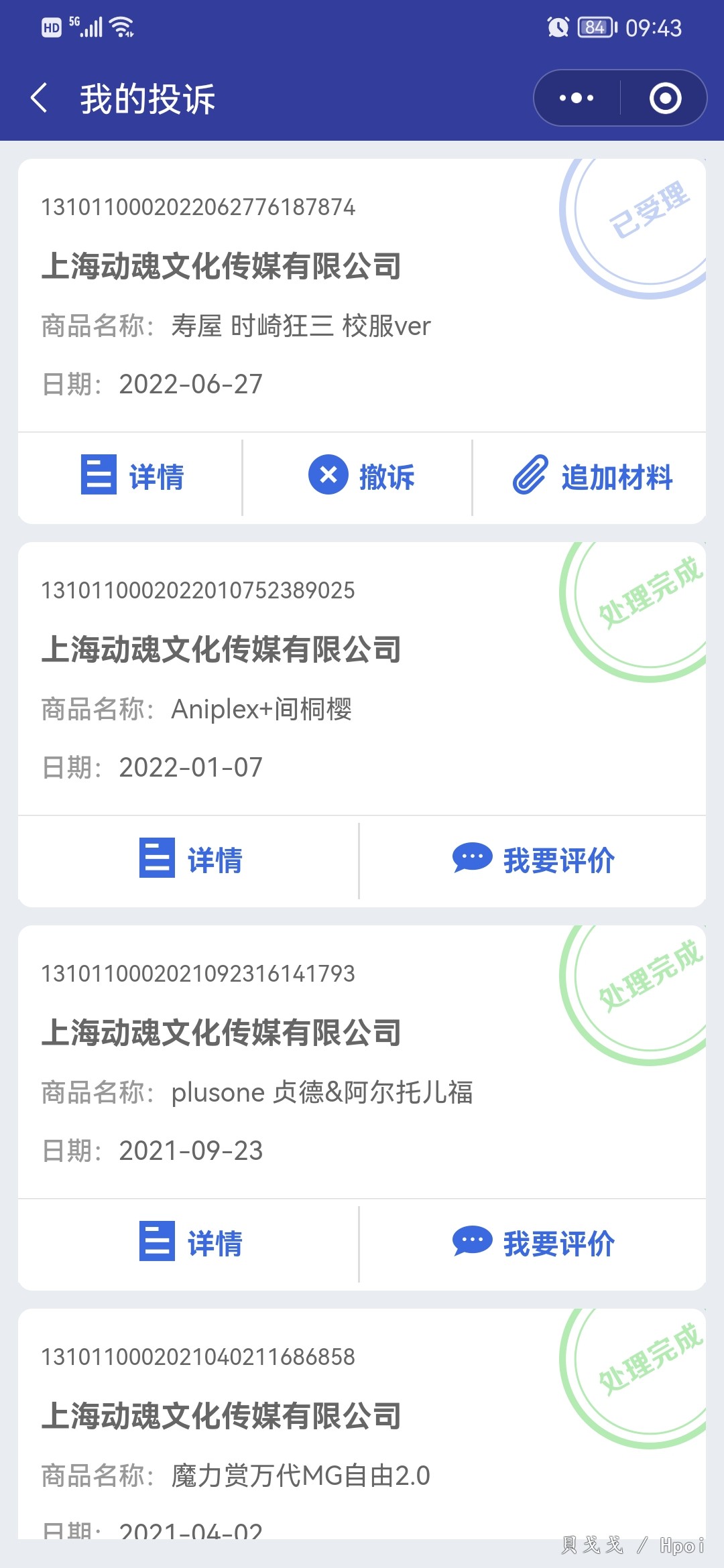Tap 我要评价 for the 2022-01-07 complaint

(x=534, y=860)
